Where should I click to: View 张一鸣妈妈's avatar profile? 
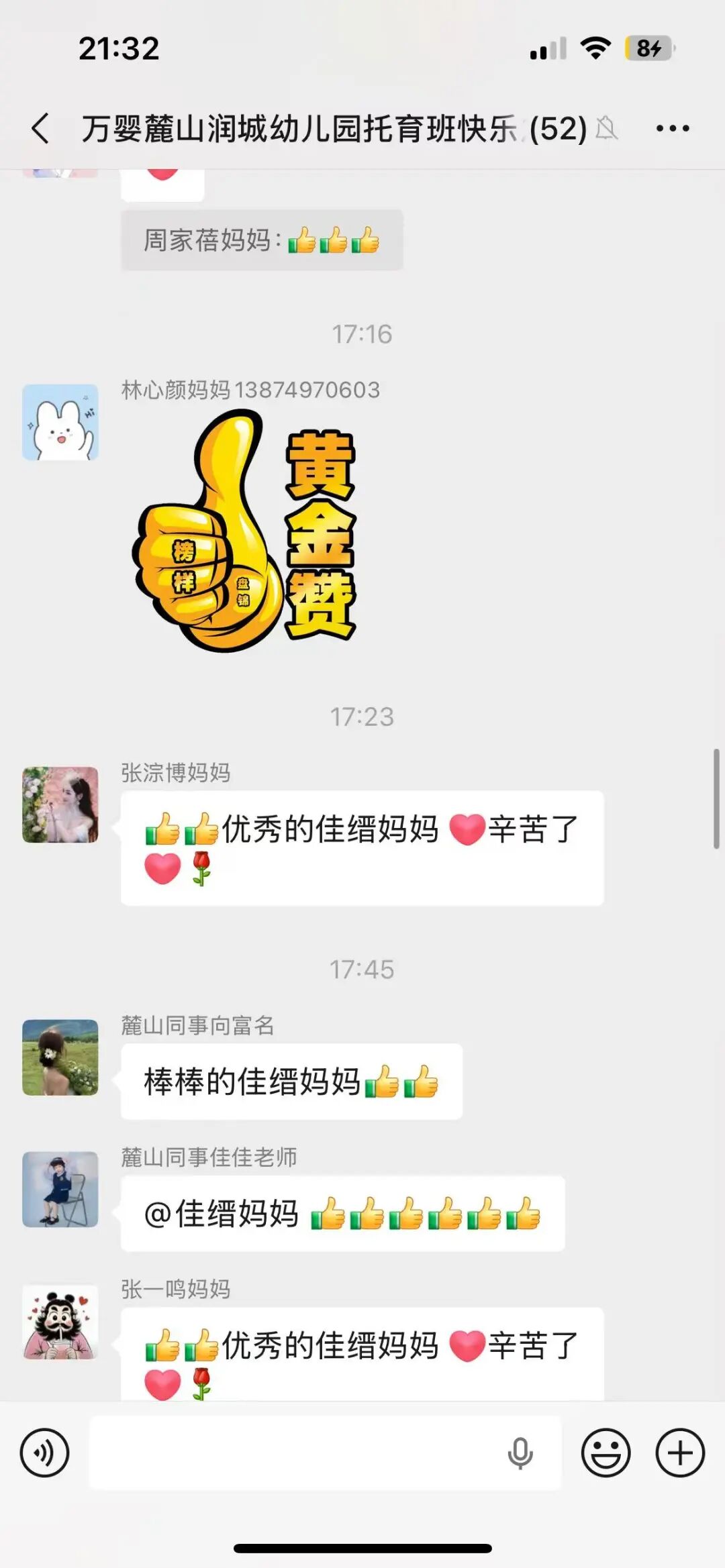60,1322
